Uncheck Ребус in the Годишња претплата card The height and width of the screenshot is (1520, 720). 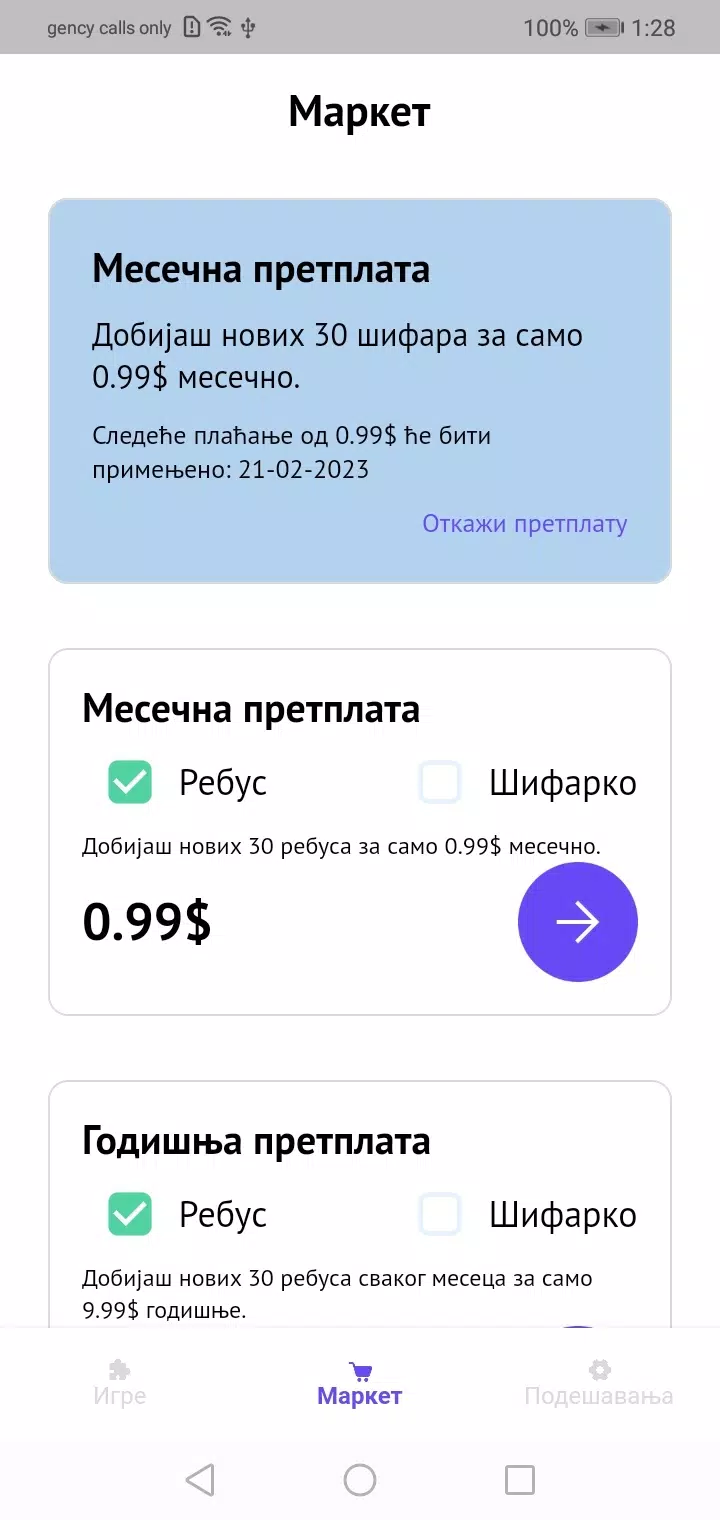coord(130,1214)
